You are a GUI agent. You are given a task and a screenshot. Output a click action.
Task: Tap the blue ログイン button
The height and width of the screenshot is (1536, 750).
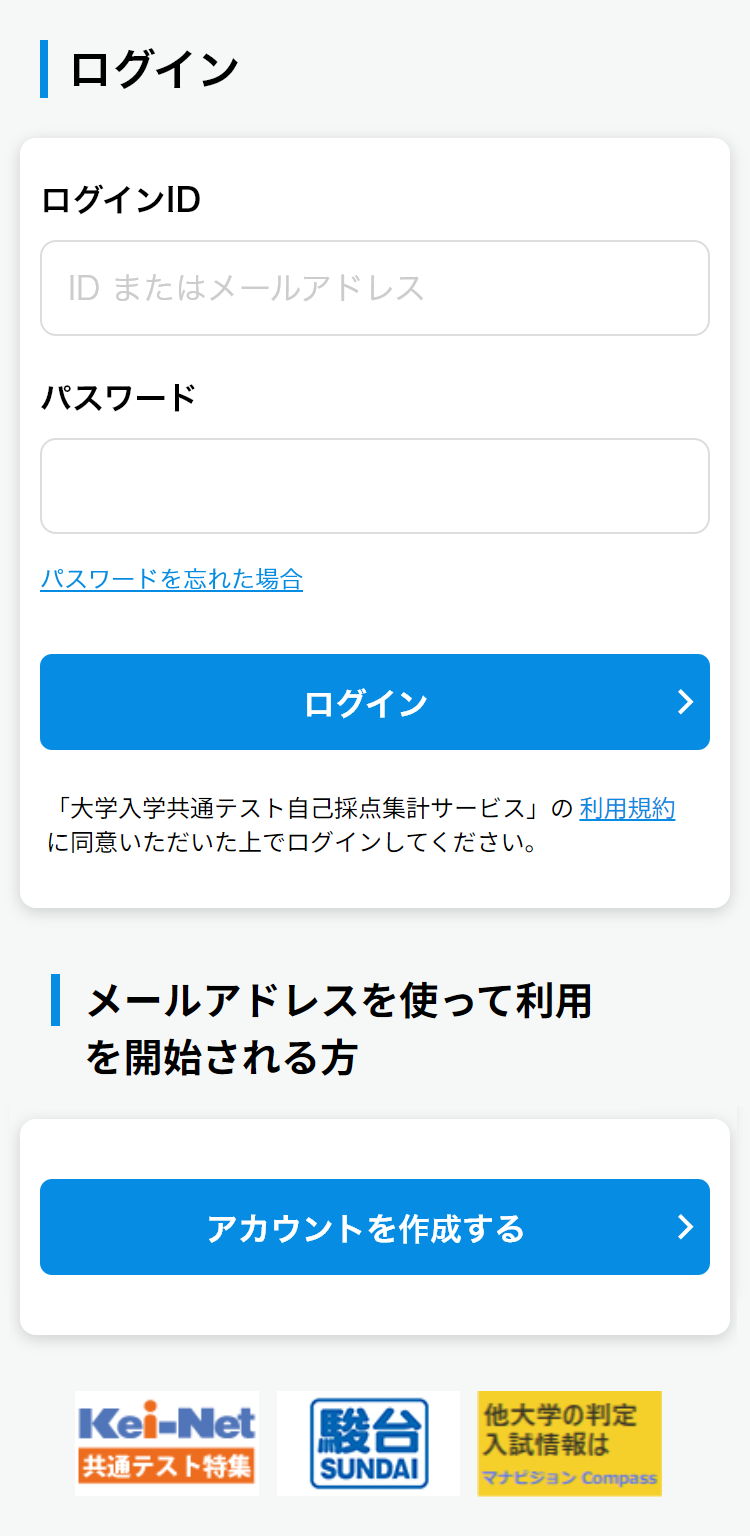coord(374,702)
